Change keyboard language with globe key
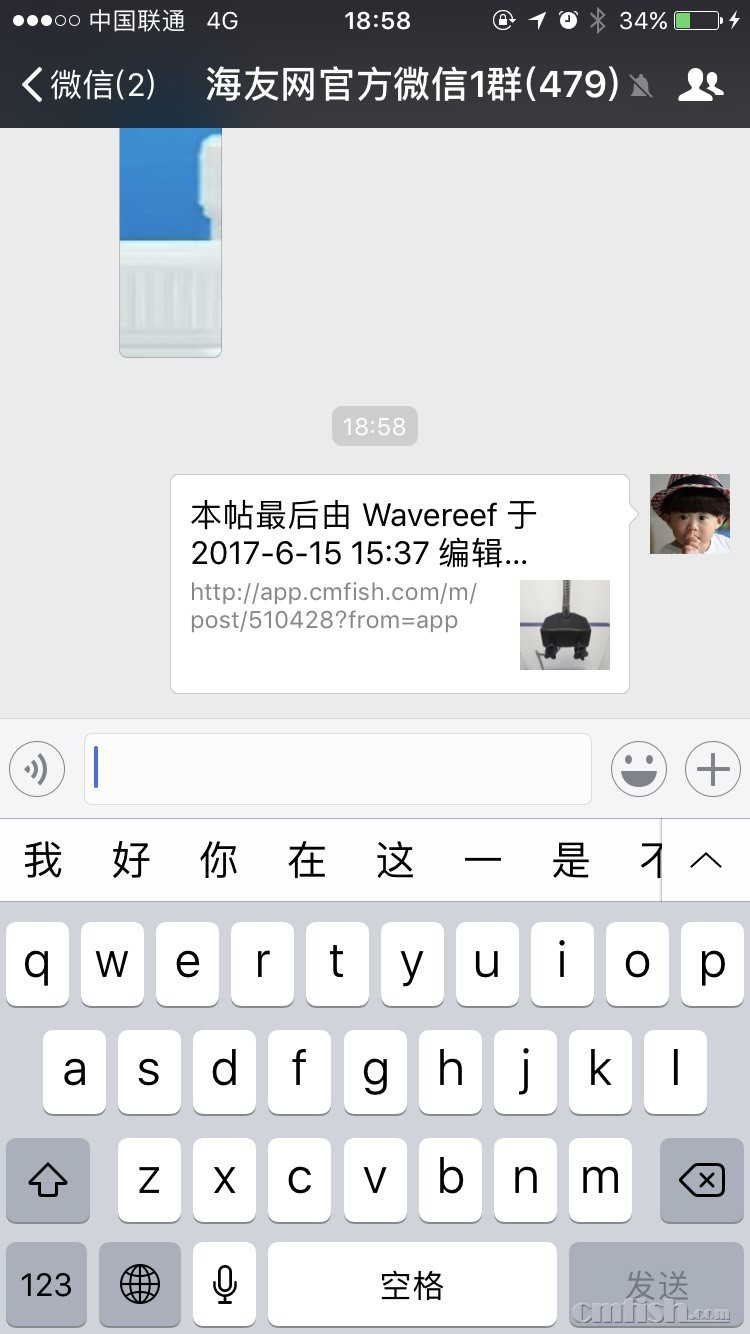 [x=140, y=1285]
